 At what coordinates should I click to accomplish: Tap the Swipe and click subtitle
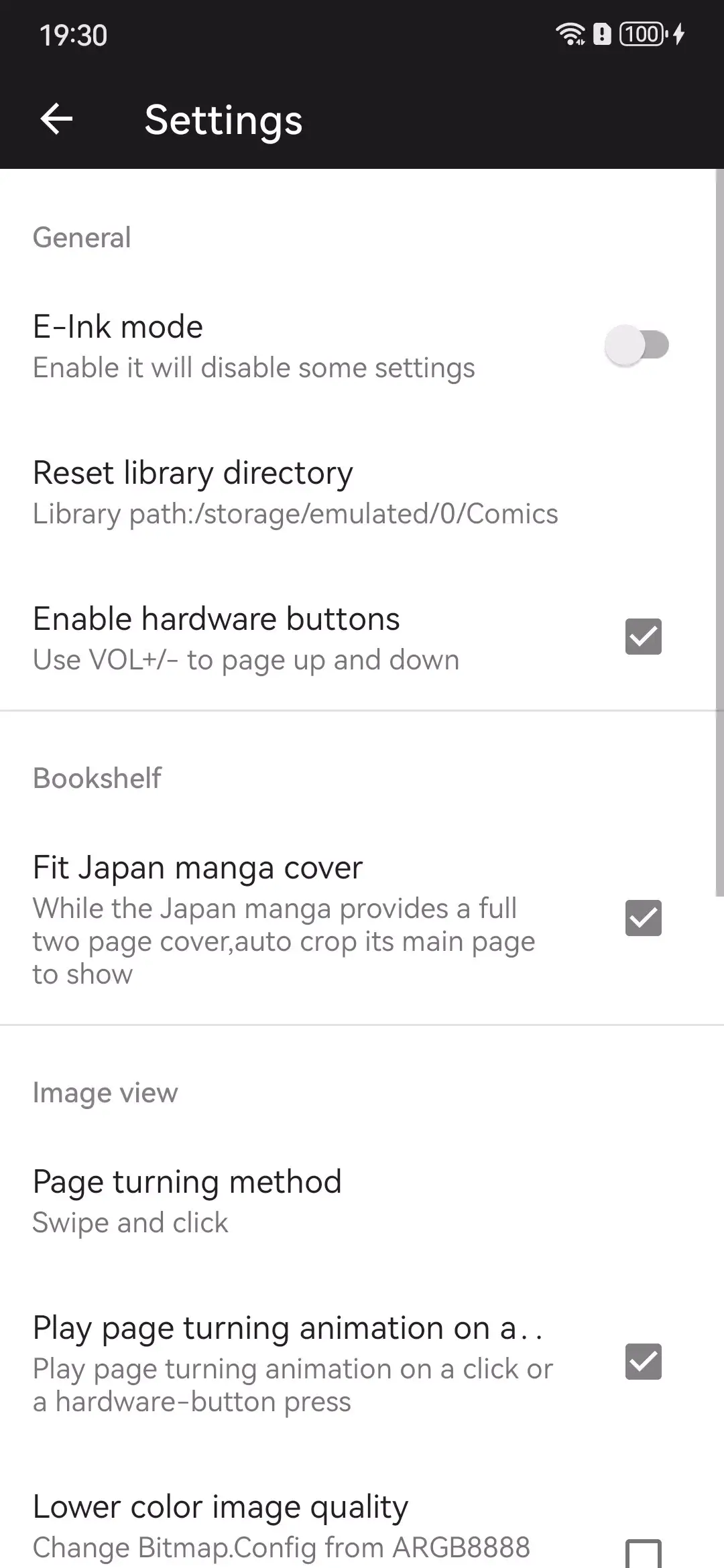130,1222
